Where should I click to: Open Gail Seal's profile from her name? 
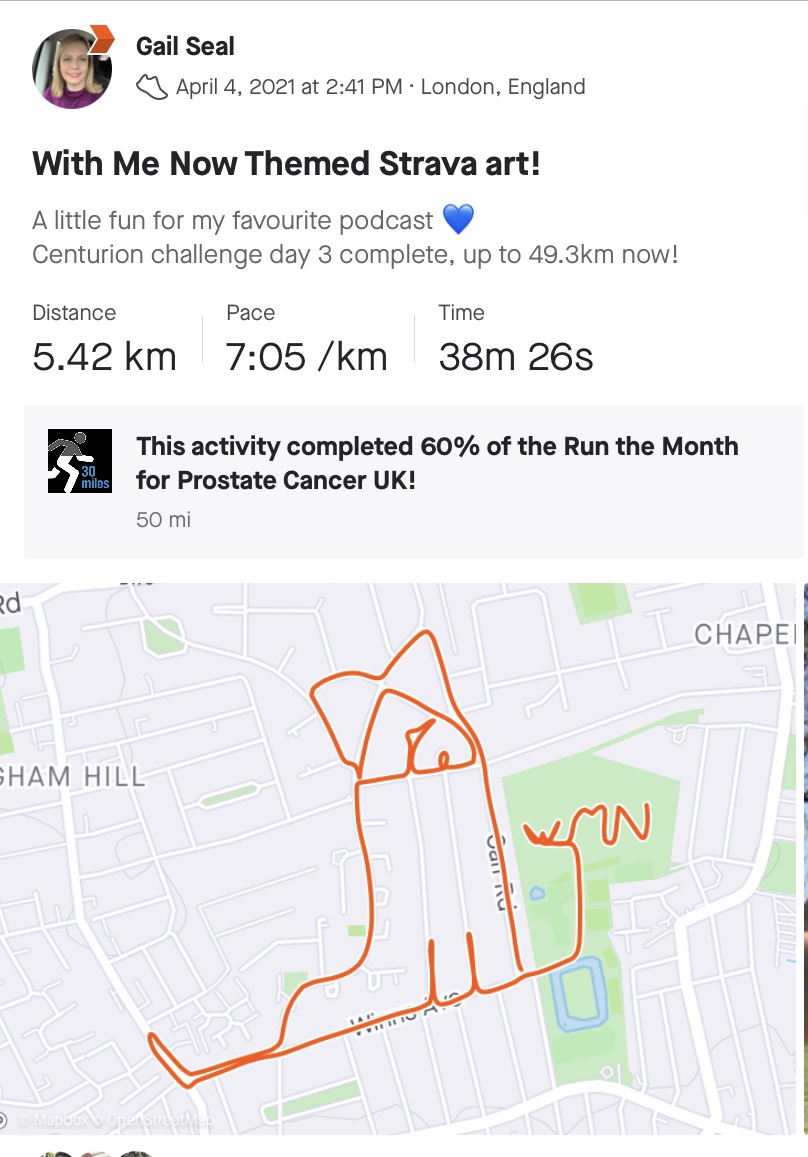[185, 46]
